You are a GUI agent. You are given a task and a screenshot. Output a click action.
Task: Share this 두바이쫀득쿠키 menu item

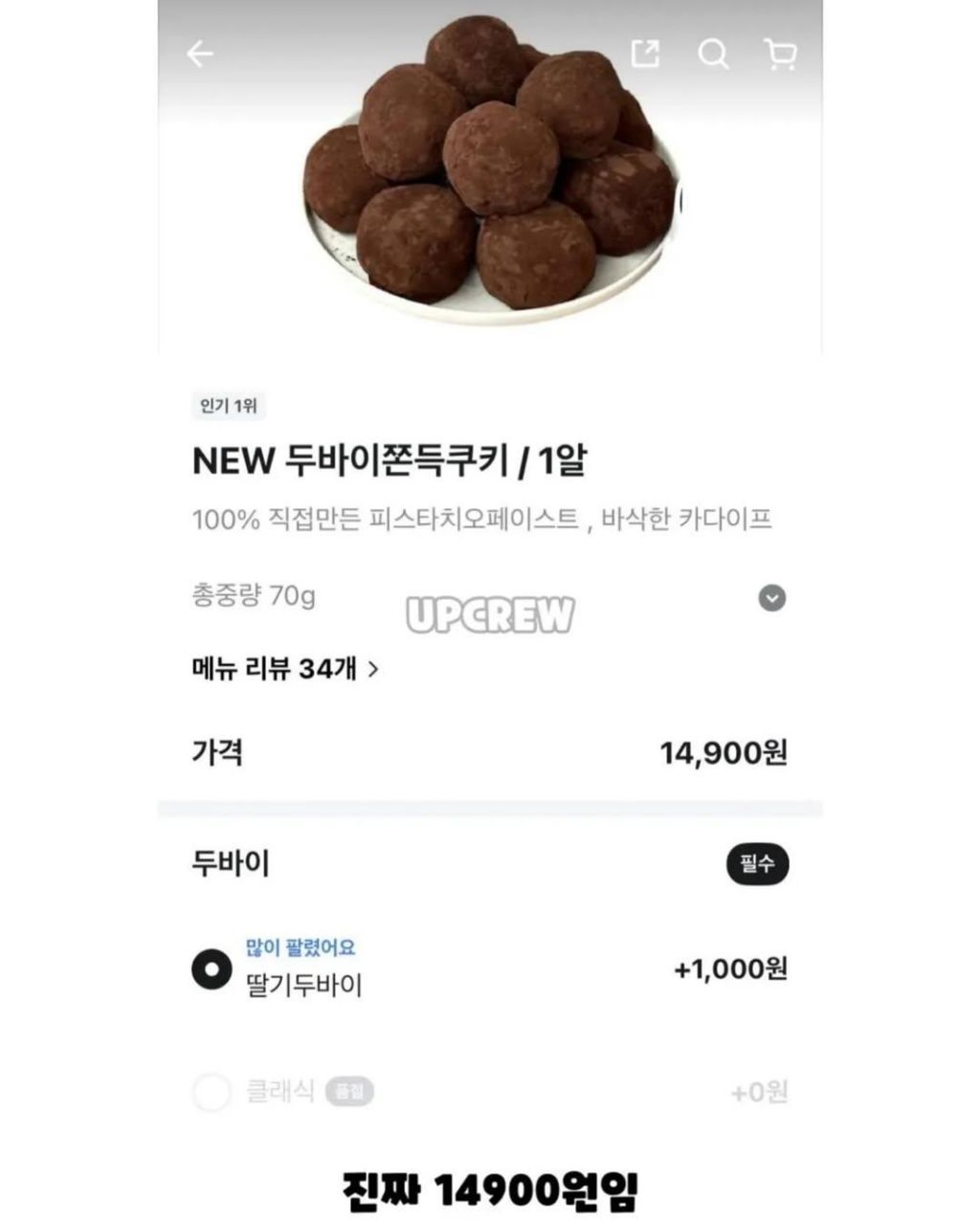(x=646, y=54)
